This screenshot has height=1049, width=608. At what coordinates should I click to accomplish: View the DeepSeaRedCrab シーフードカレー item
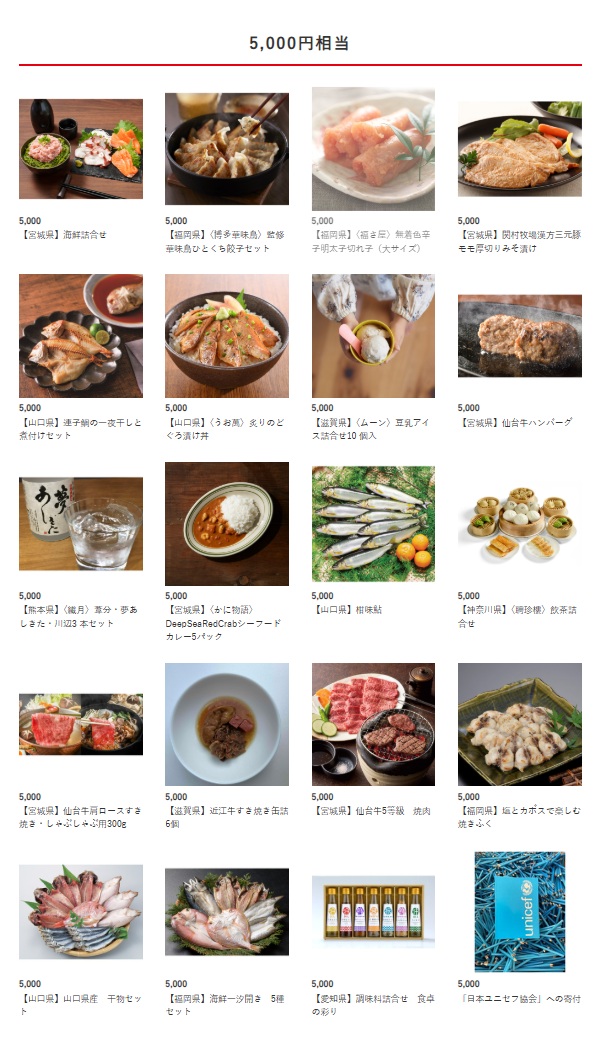pyautogui.click(x=226, y=523)
